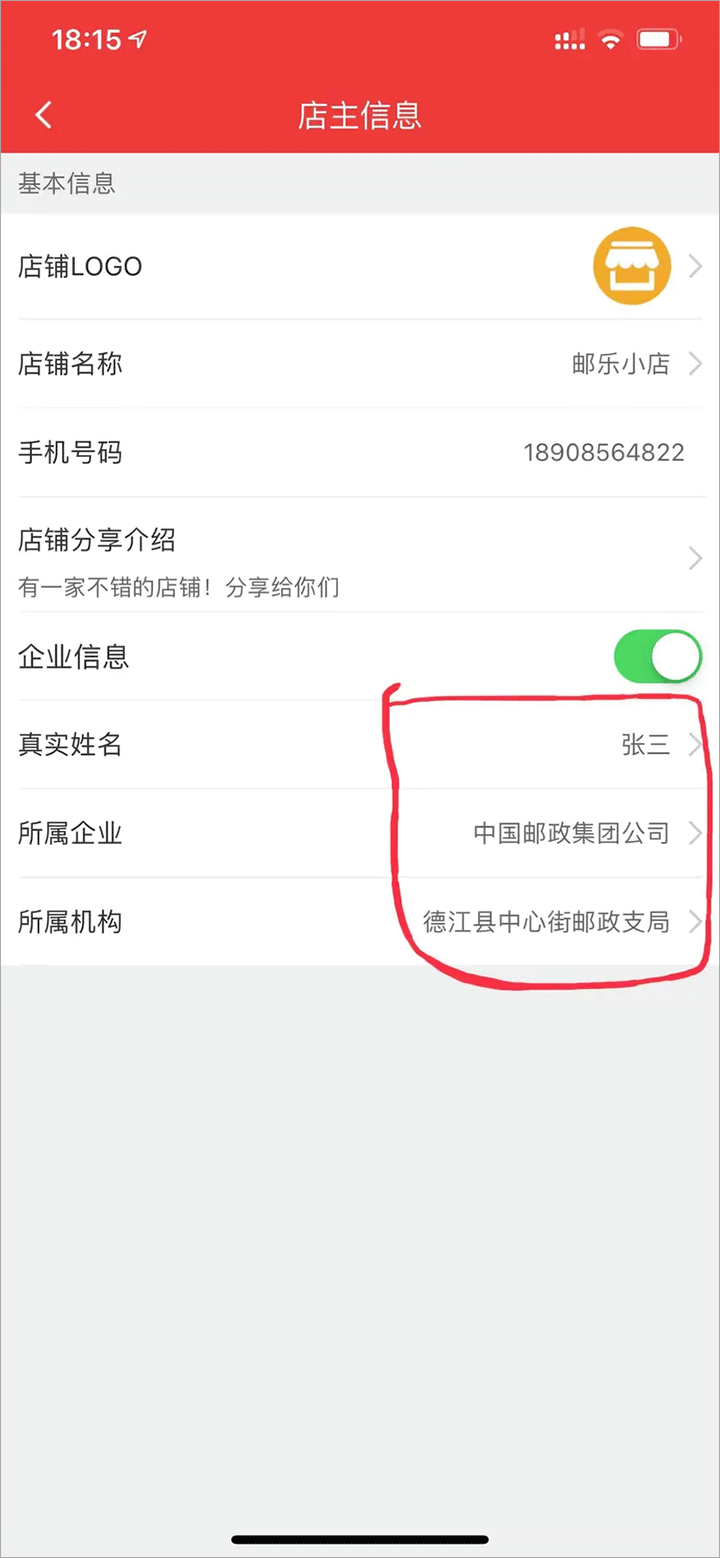Open the 所属企业 row
Screen dimensions: 720x1558
pyautogui.click(x=360, y=833)
